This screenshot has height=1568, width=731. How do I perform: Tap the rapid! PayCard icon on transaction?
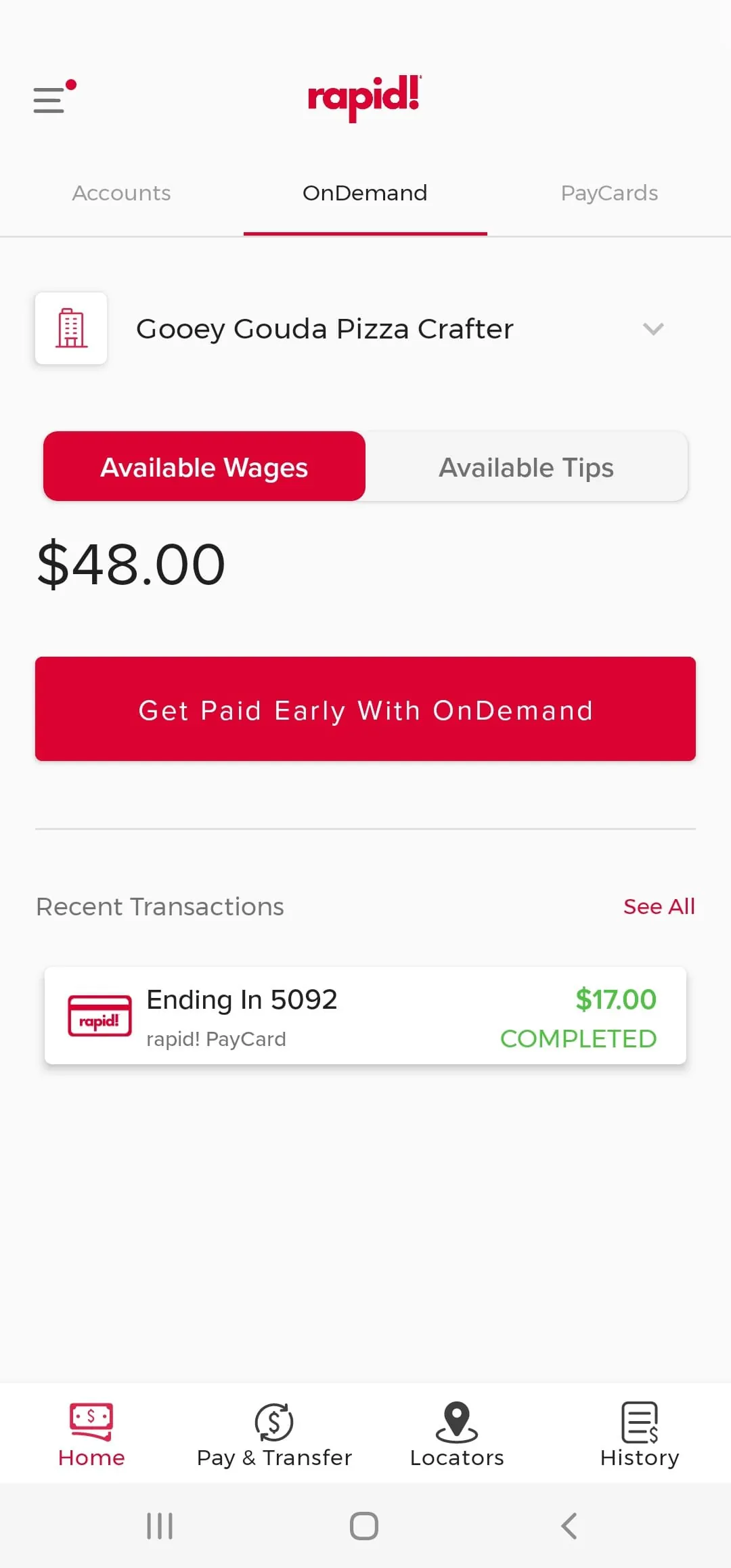pos(99,1017)
